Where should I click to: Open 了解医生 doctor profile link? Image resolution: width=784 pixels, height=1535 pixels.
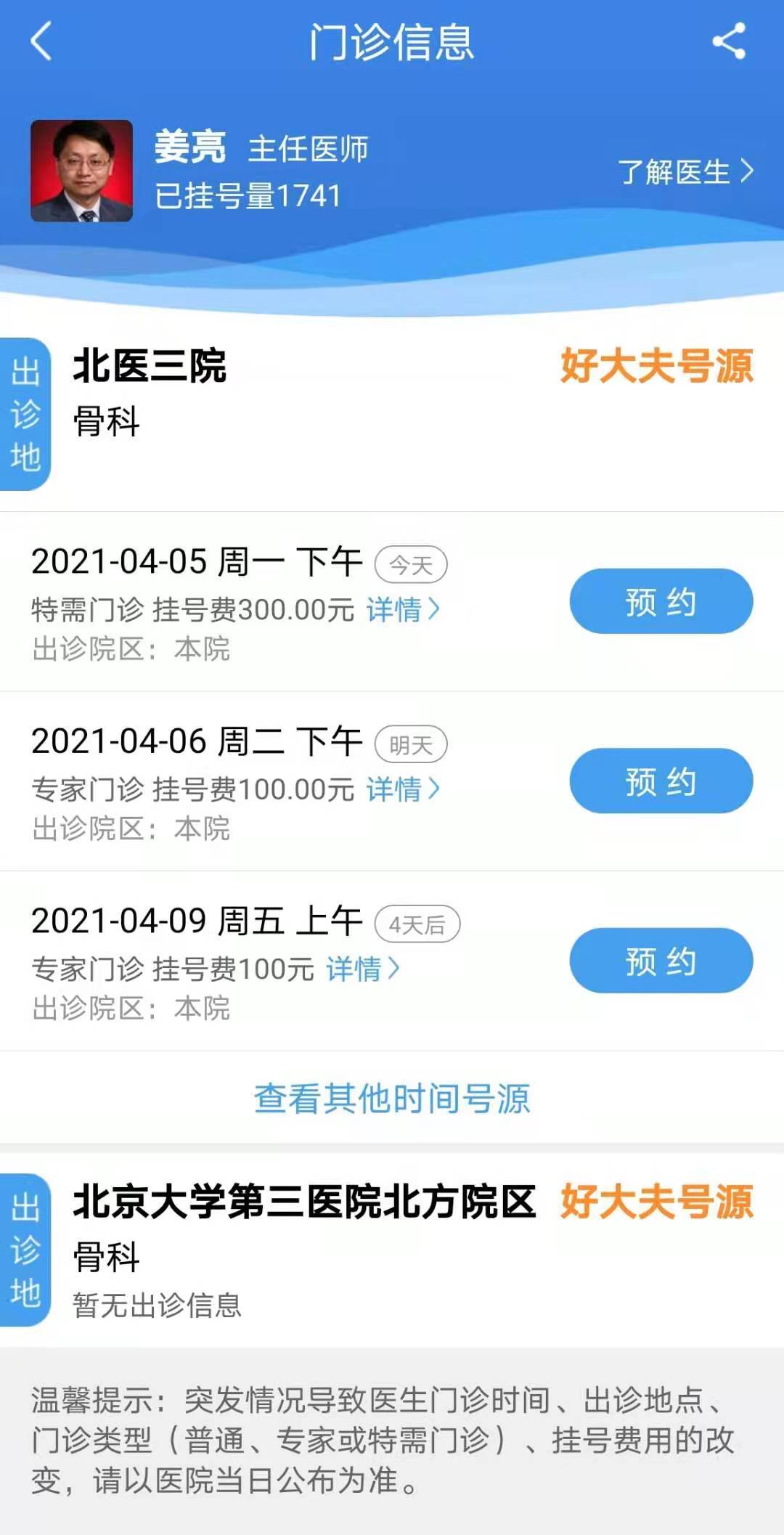tap(685, 172)
